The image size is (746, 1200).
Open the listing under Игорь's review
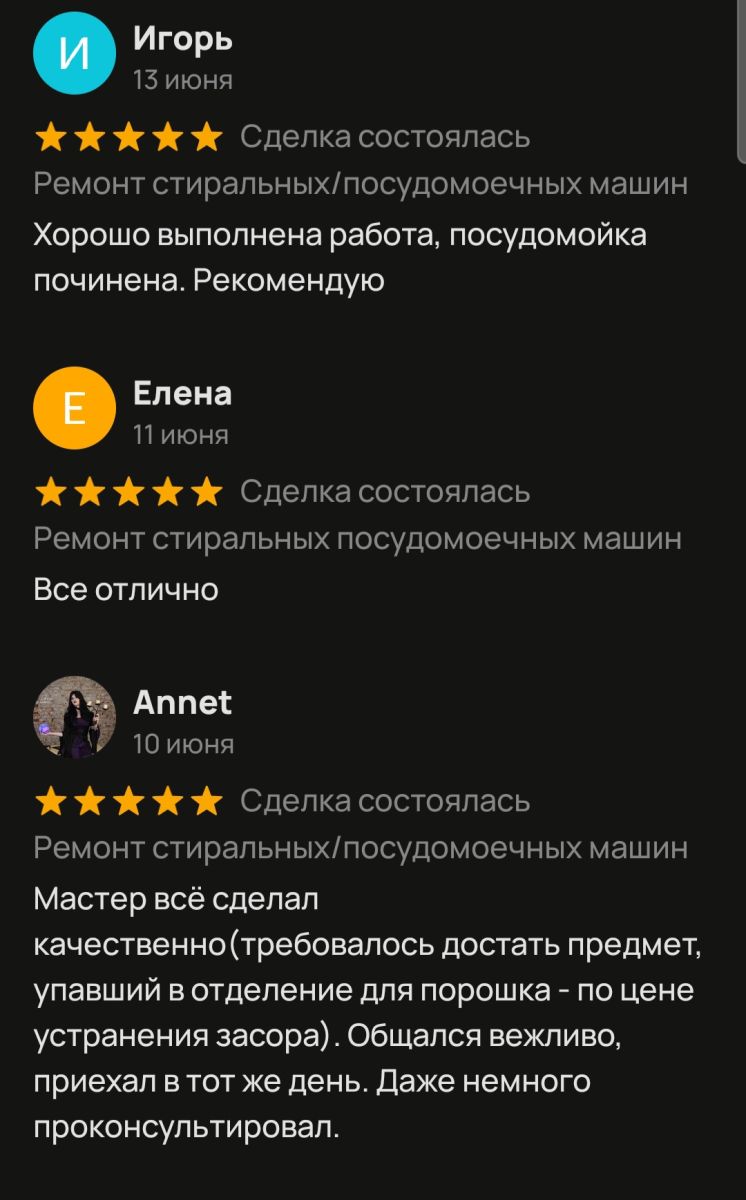pyautogui.click(x=361, y=184)
